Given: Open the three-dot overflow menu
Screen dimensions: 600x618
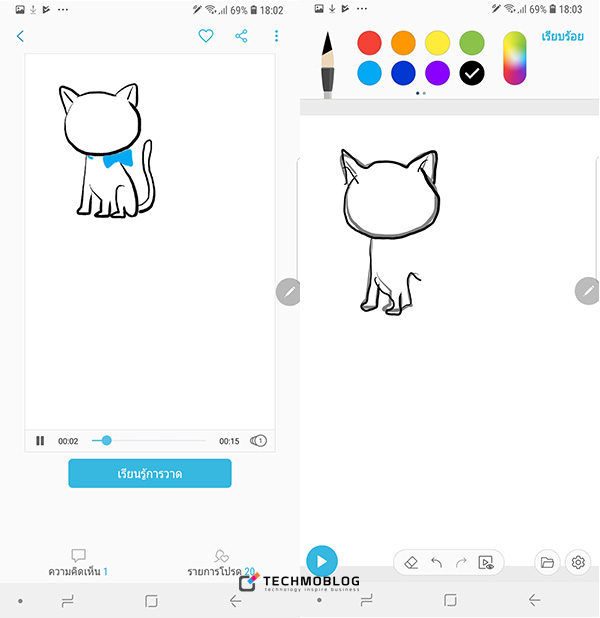Looking at the screenshot, I should [x=276, y=37].
